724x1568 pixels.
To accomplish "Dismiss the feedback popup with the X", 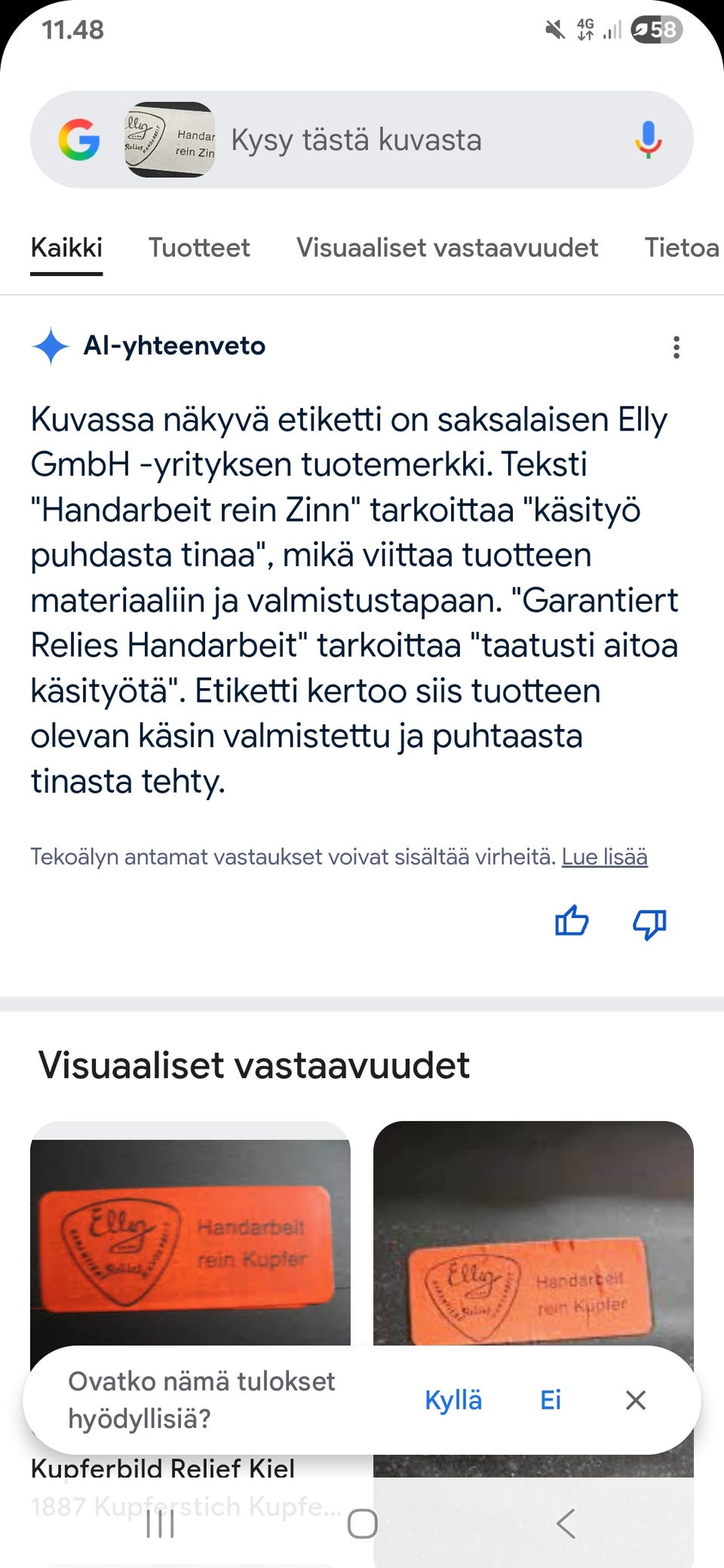I will click(x=636, y=1400).
